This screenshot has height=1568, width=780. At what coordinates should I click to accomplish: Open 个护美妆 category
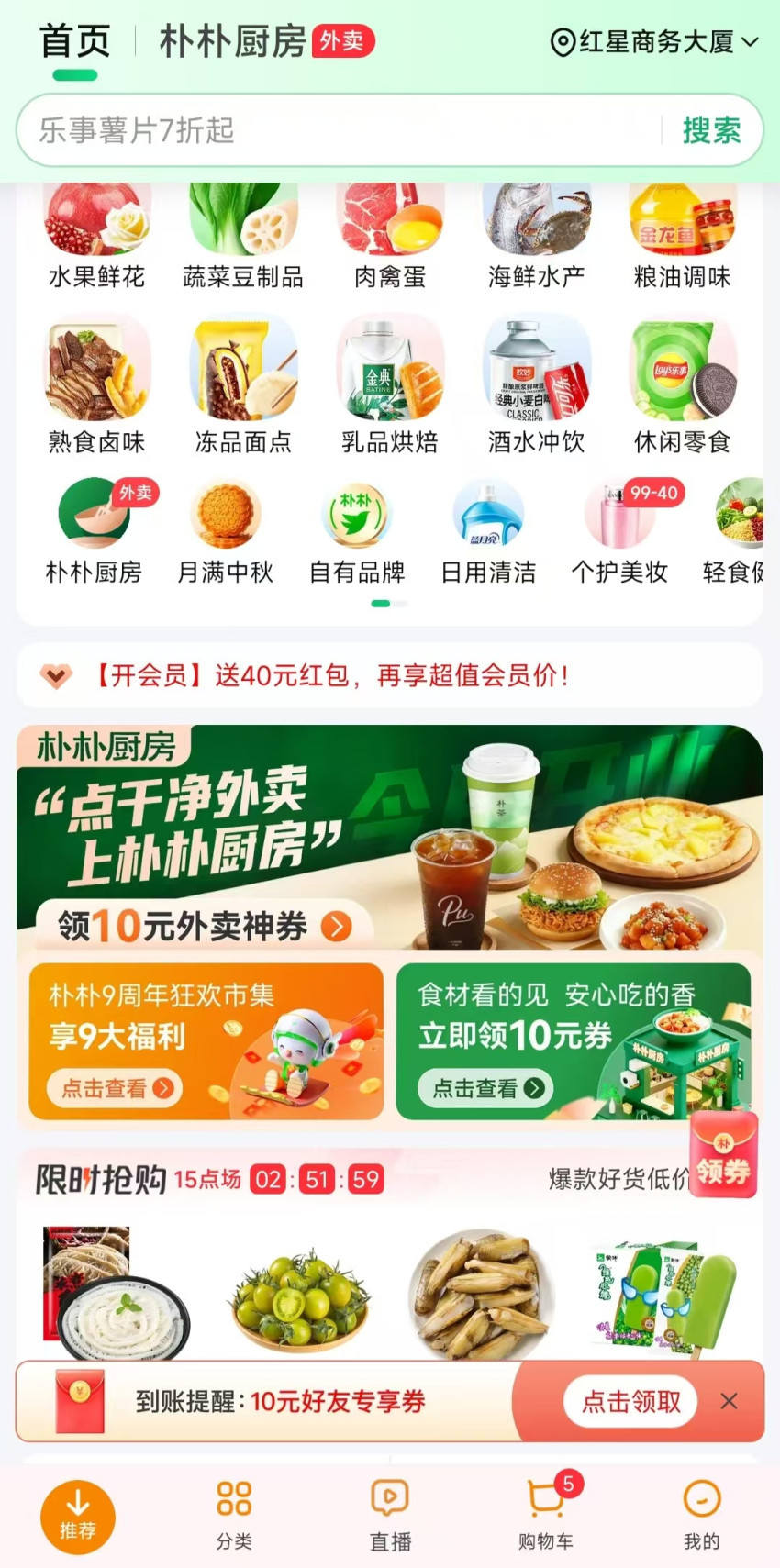click(x=619, y=532)
